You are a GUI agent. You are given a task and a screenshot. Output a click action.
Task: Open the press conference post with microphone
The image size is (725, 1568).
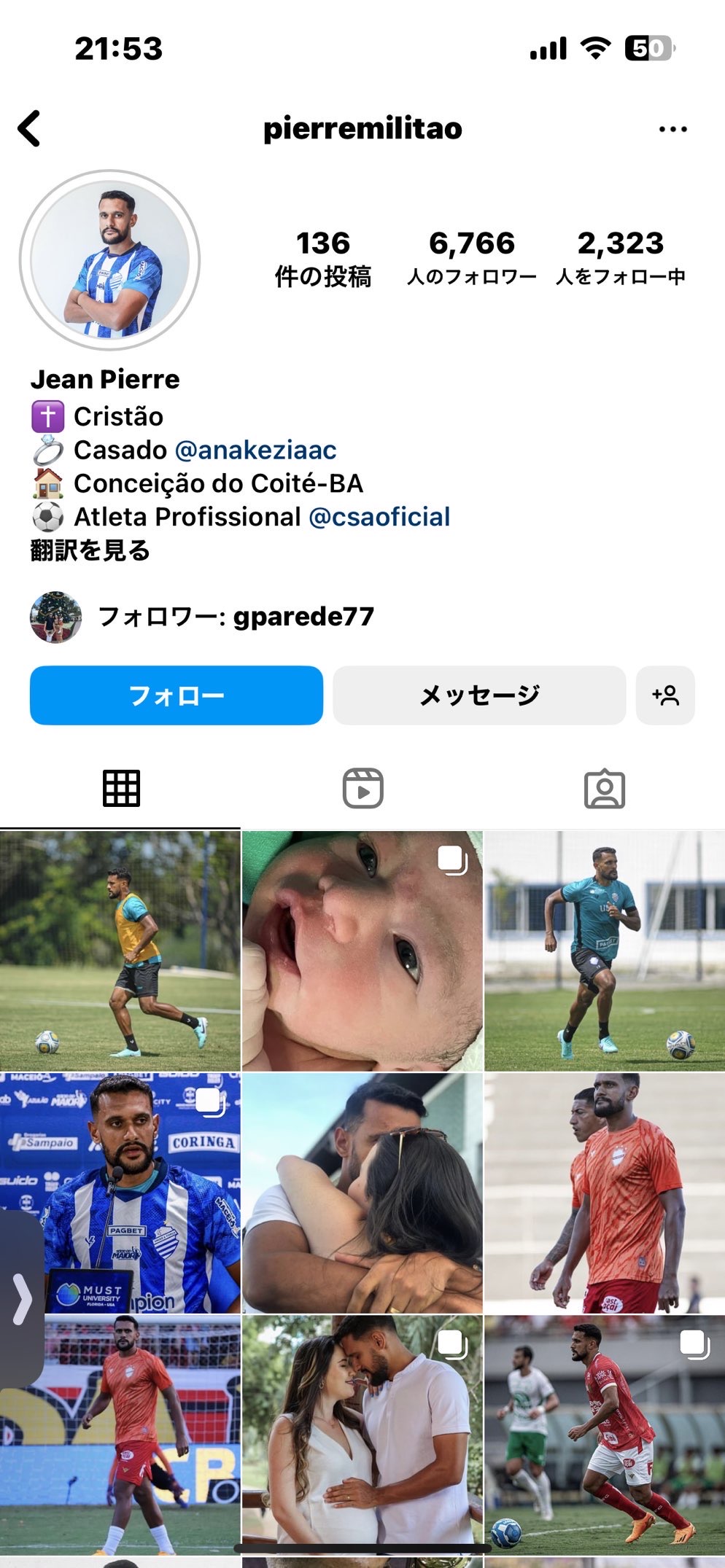point(120,1192)
